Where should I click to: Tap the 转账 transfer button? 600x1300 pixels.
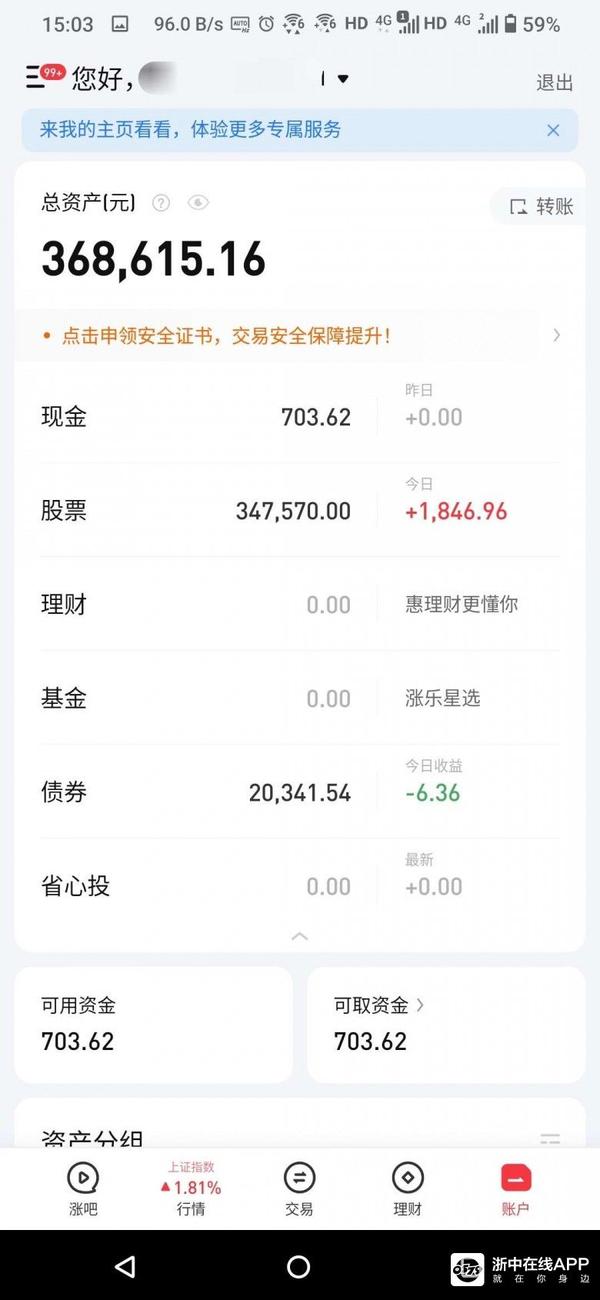(x=541, y=207)
